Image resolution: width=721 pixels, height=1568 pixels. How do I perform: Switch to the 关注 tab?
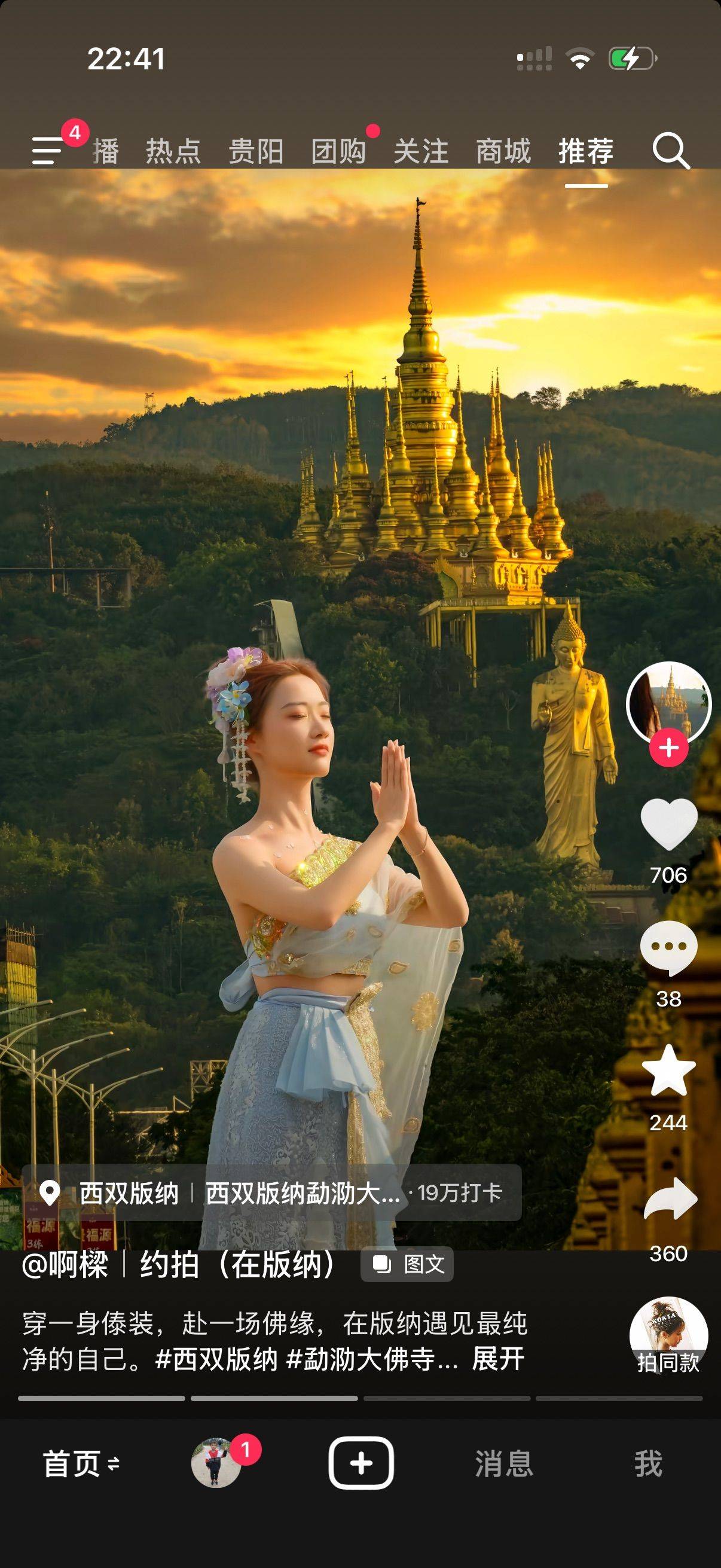420,151
